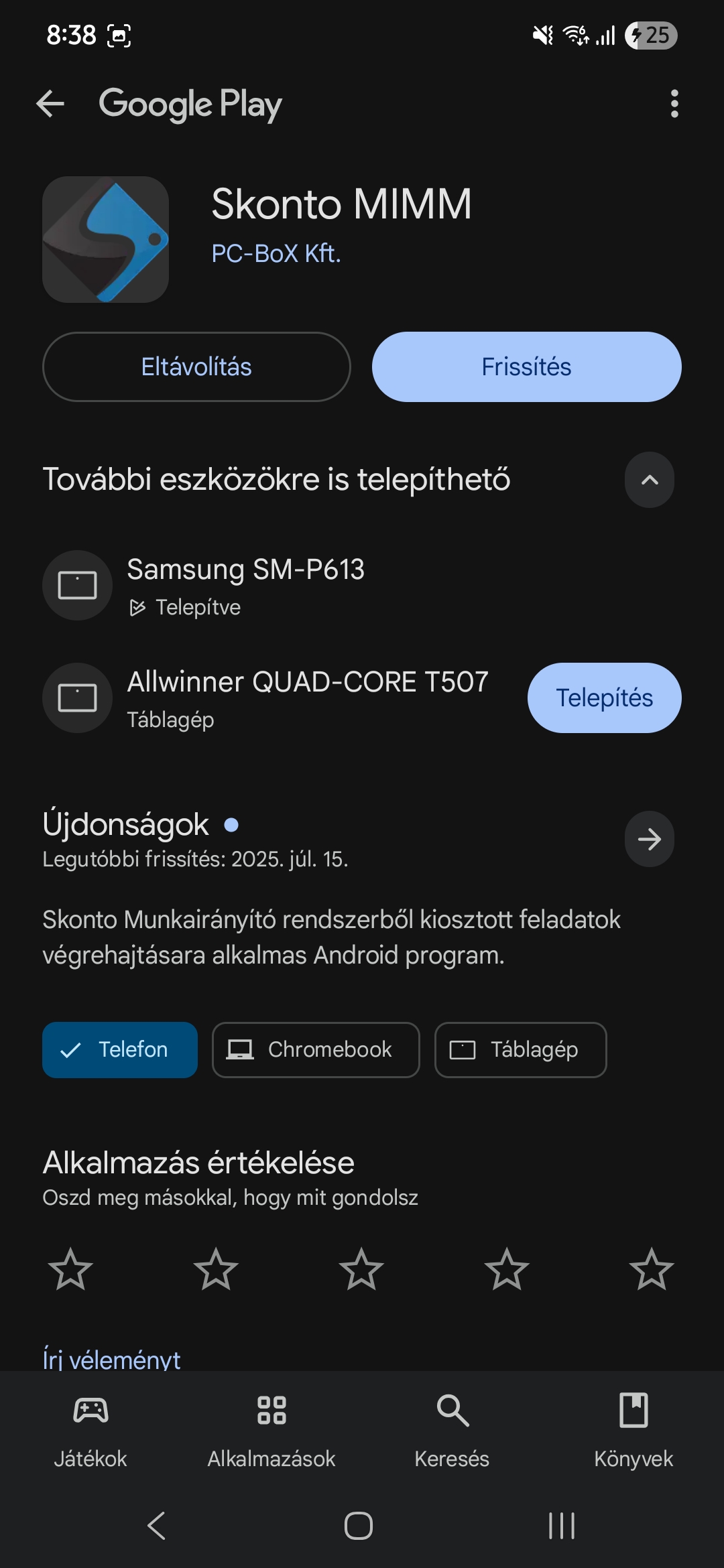The width and height of the screenshot is (724, 1568).
Task: Collapse the További eszközökre is telepíthető section
Action: [650, 480]
